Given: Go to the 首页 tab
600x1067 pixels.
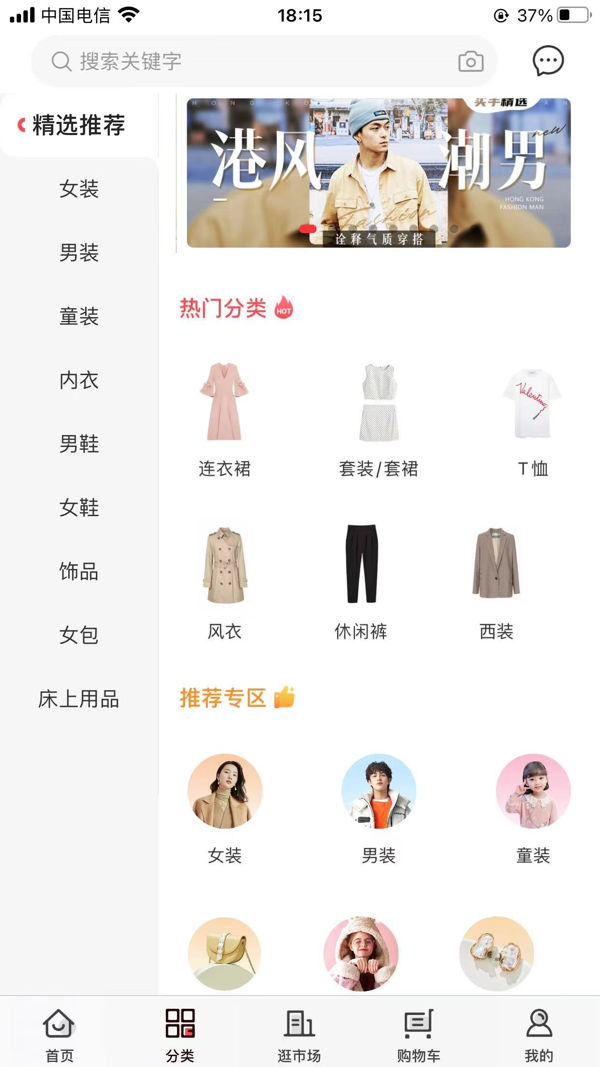Looking at the screenshot, I should (59, 1034).
